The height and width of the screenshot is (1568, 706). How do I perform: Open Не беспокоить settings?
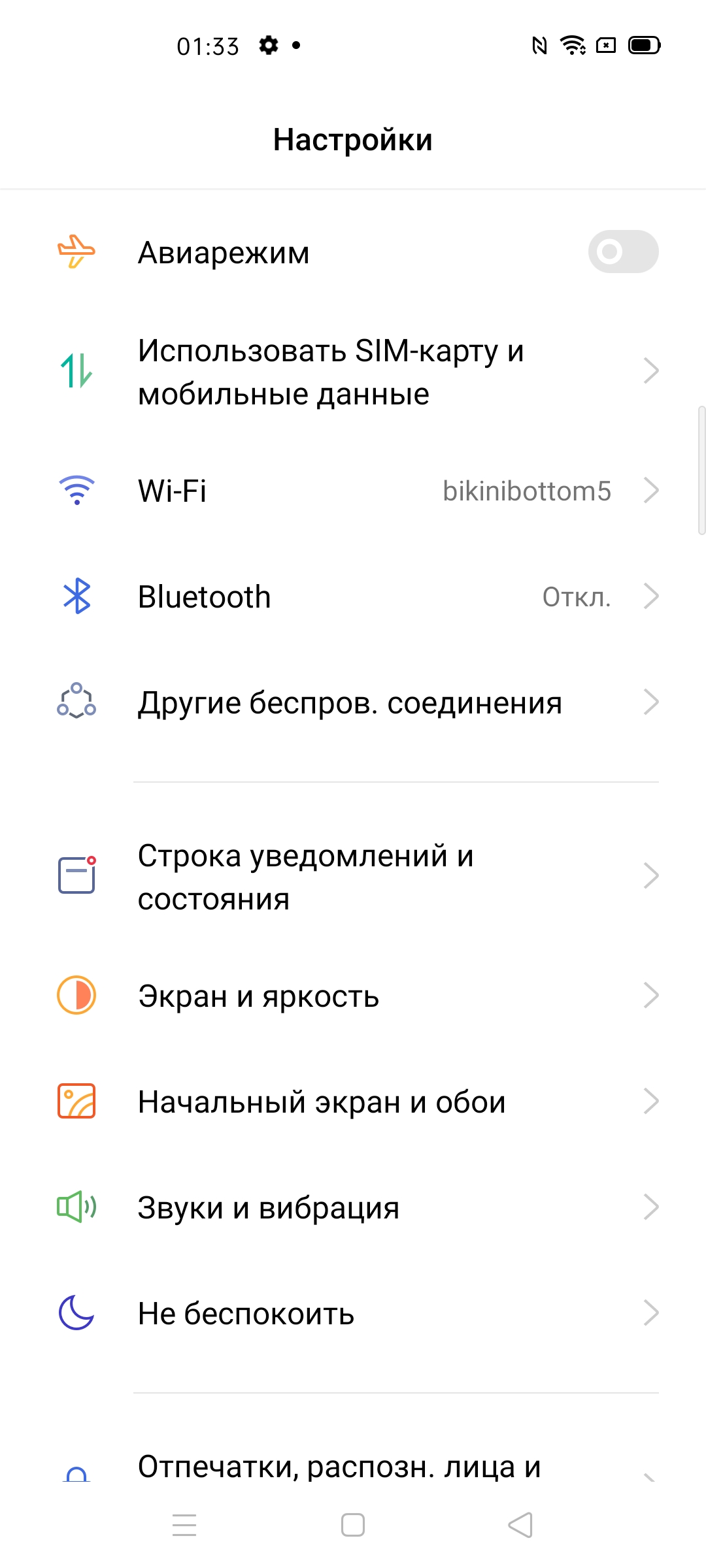[x=353, y=1313]
